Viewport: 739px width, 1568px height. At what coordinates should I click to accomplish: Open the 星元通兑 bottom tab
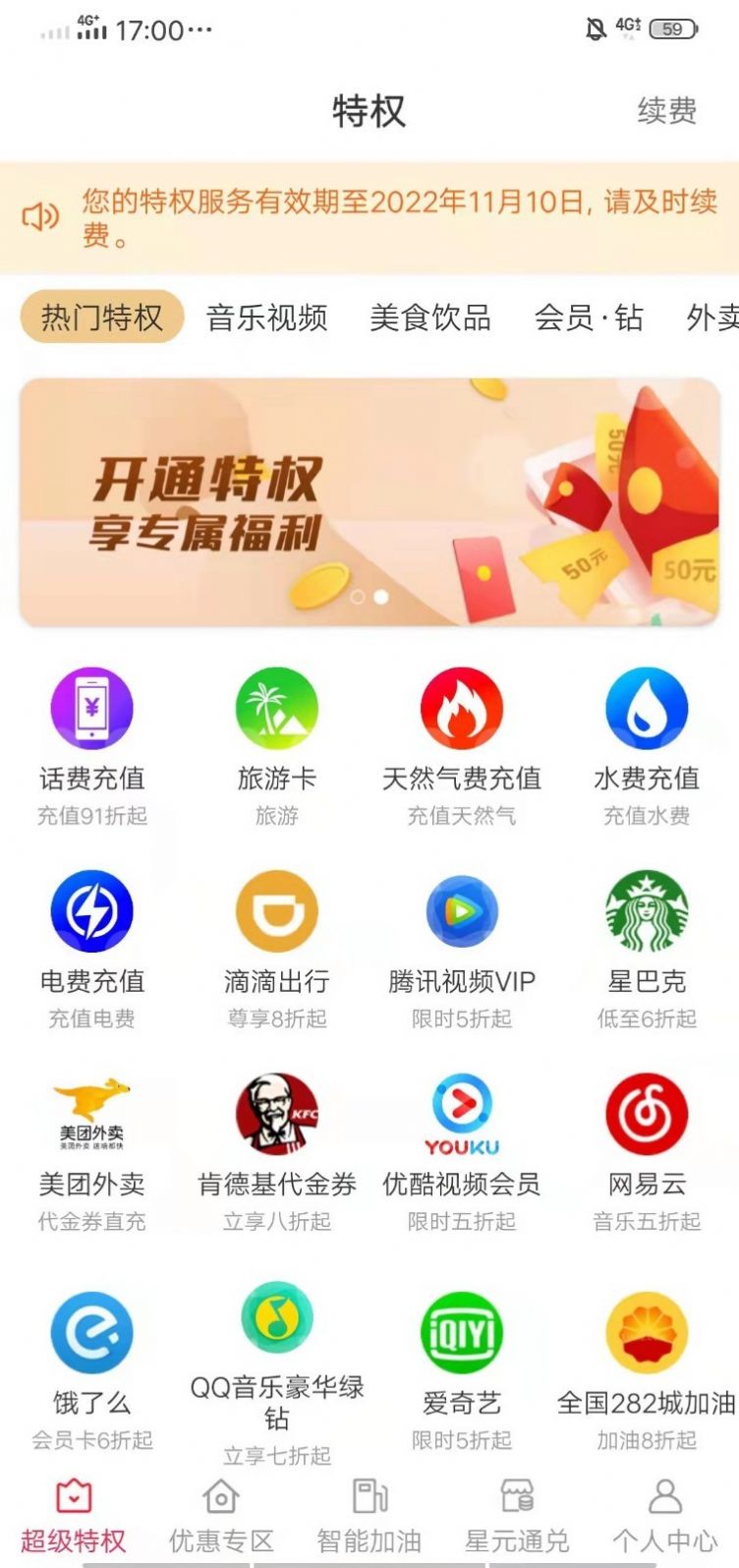(x=517, y=1516)
